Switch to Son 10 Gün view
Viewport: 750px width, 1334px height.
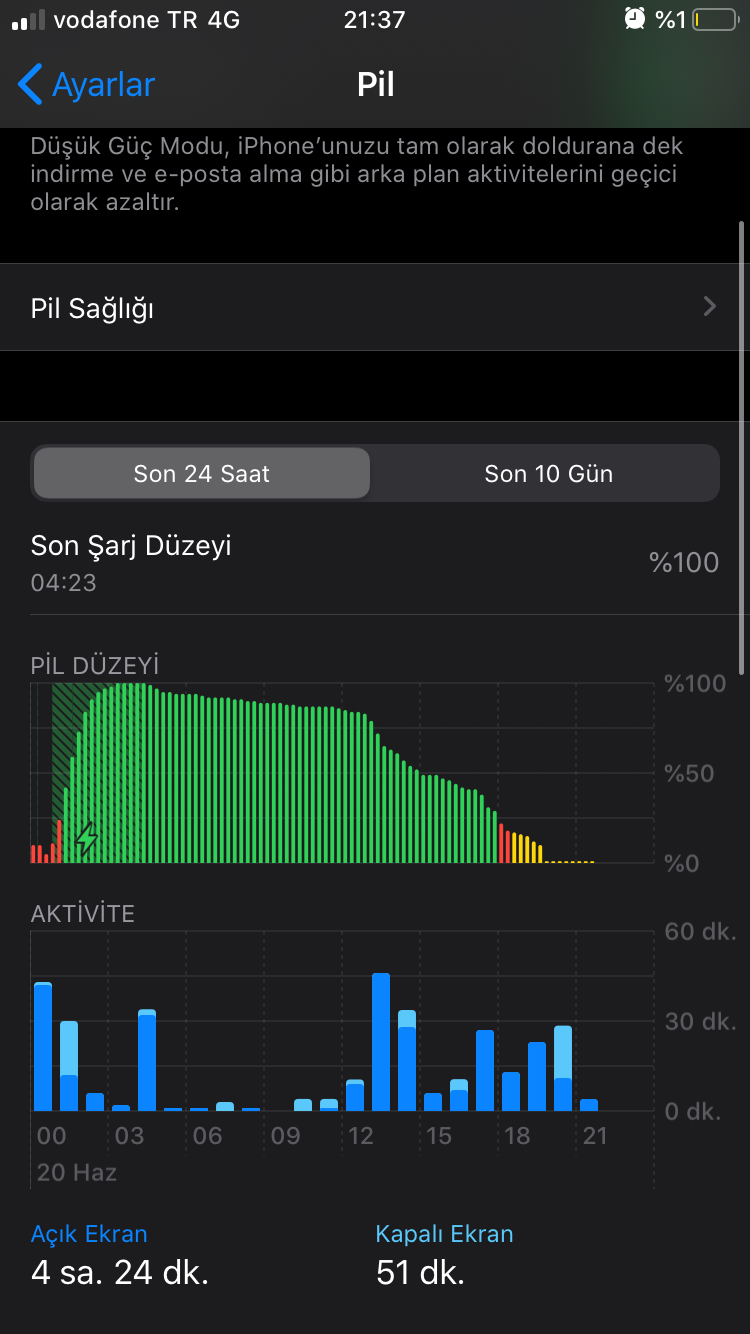(x=548, y=473)
